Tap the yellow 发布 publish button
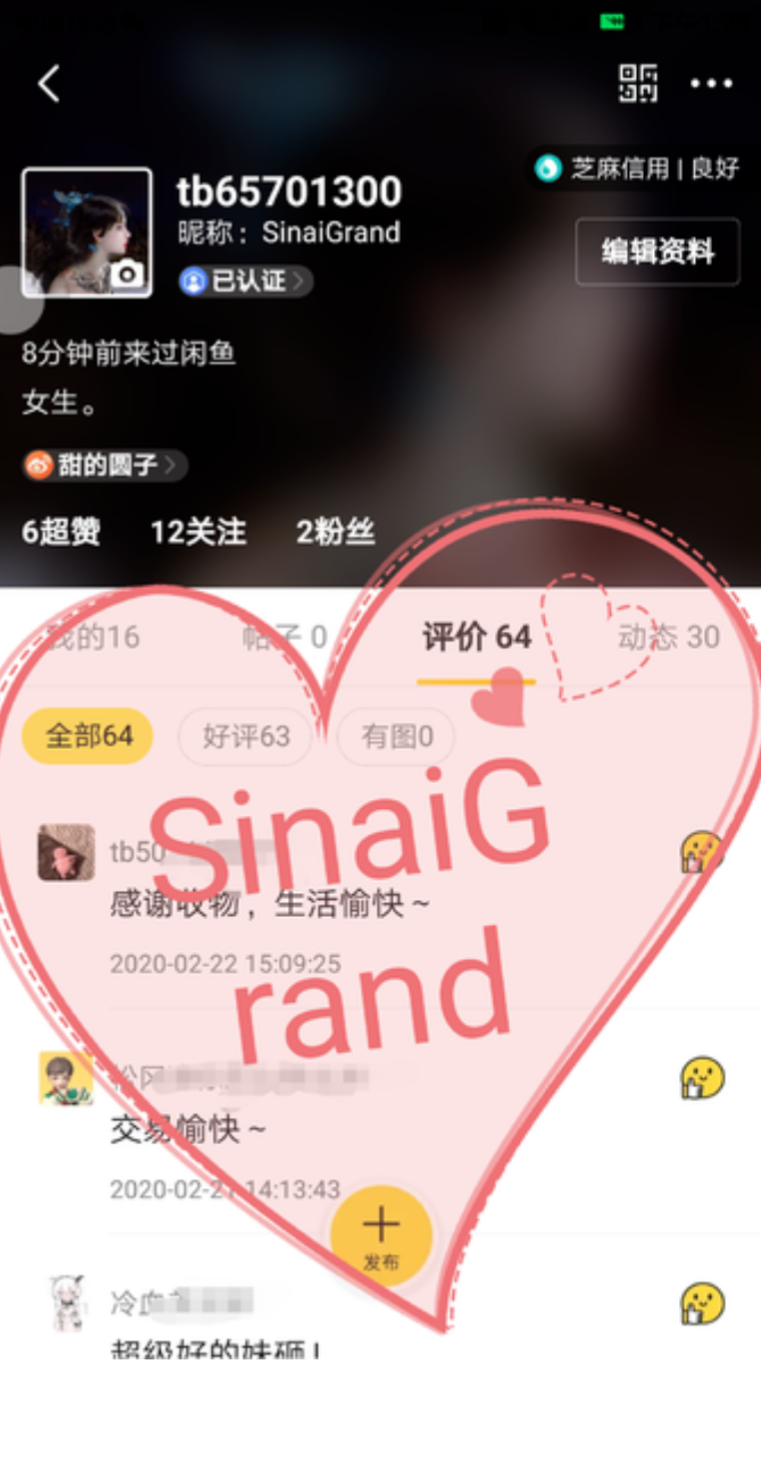The width and height of the screenshot is (761, 1474). [381, 1235]
